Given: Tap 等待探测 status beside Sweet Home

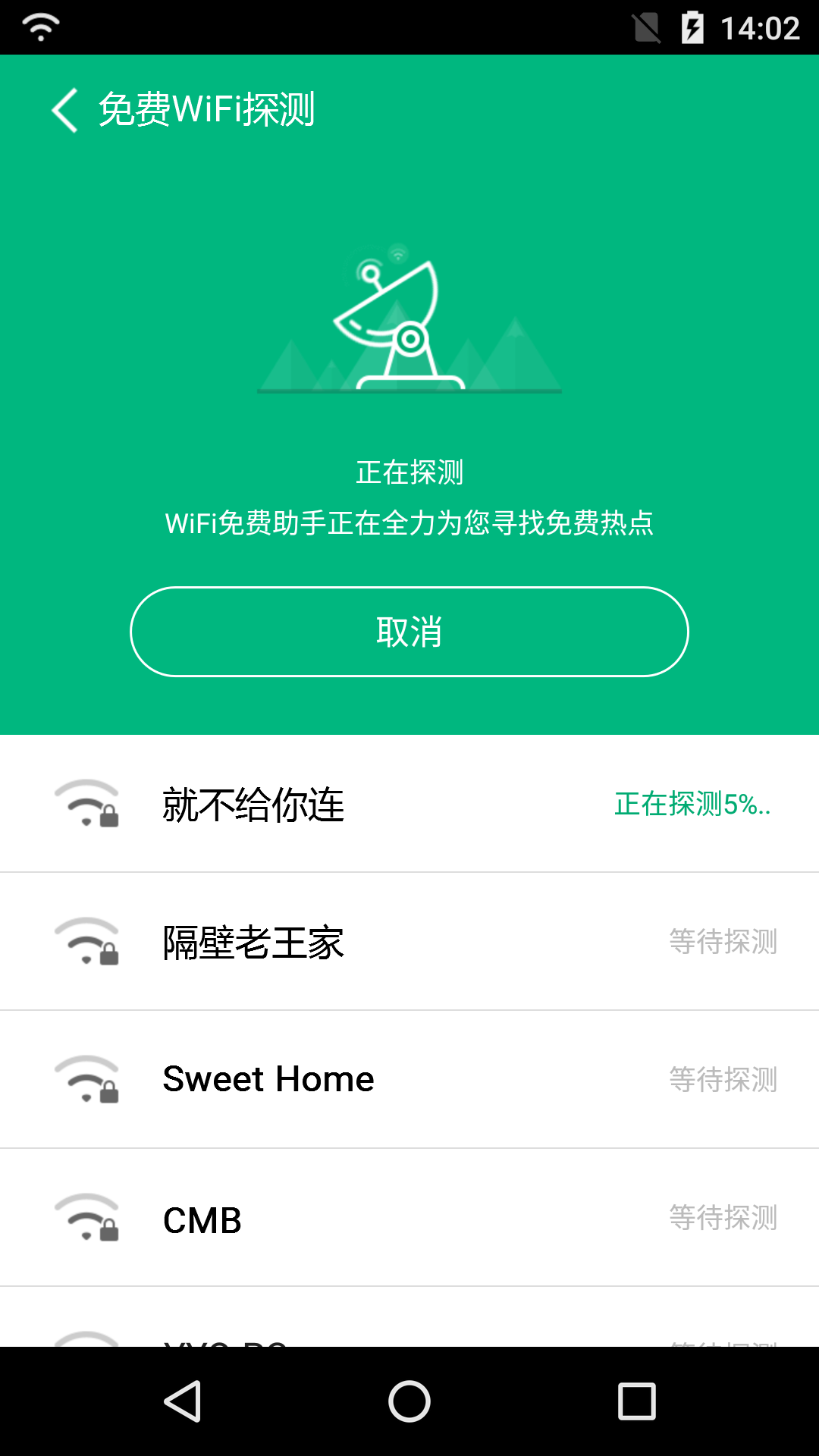Looking at the screenshot, I should [x=723, y=1080].
